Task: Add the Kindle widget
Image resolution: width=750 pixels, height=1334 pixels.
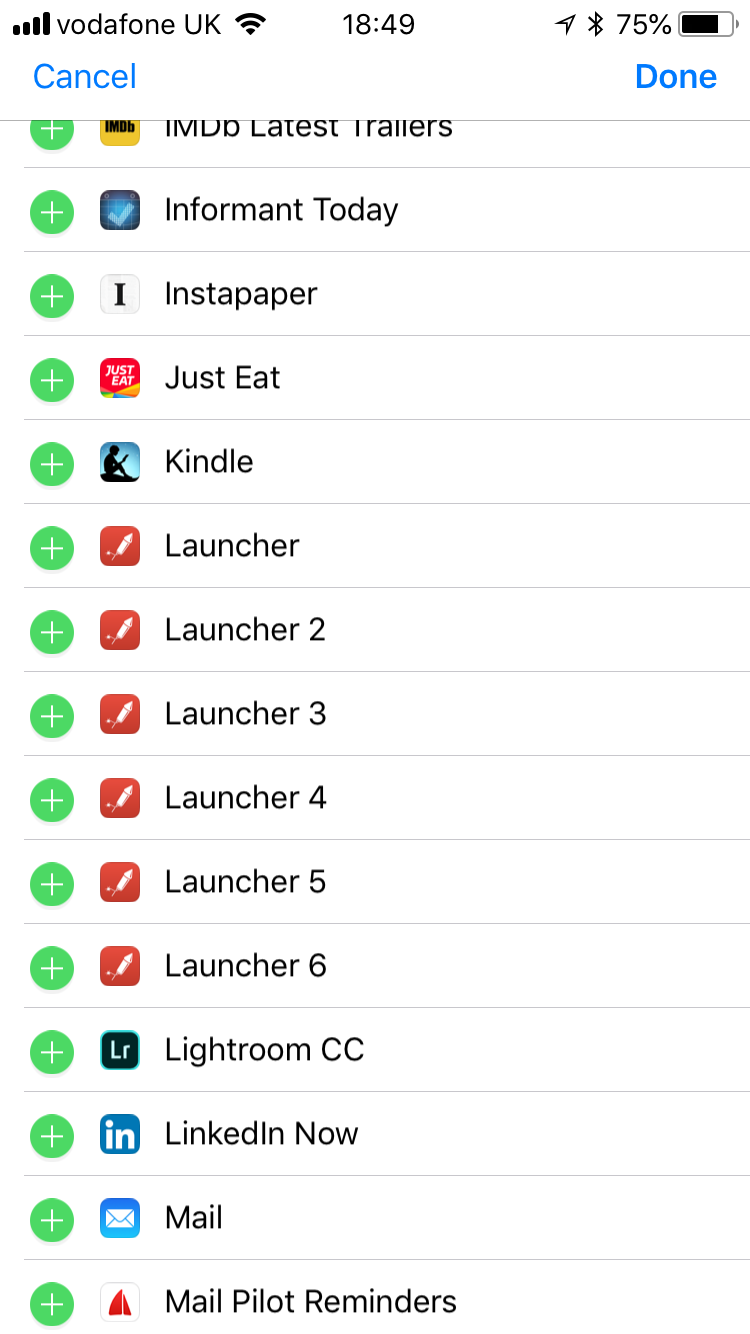Action: pyautogui.click(x=51, y=464)
